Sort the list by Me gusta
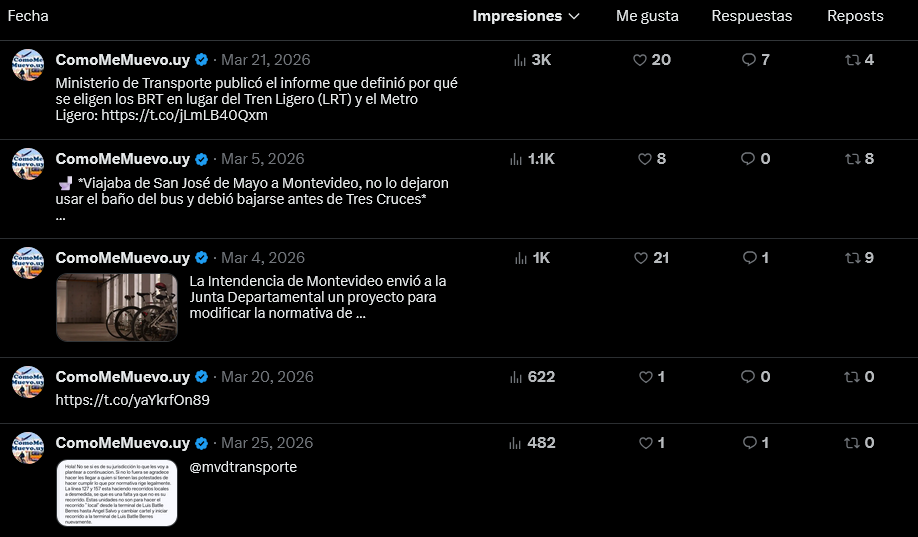The image size is (918, 537). point(647,16)
